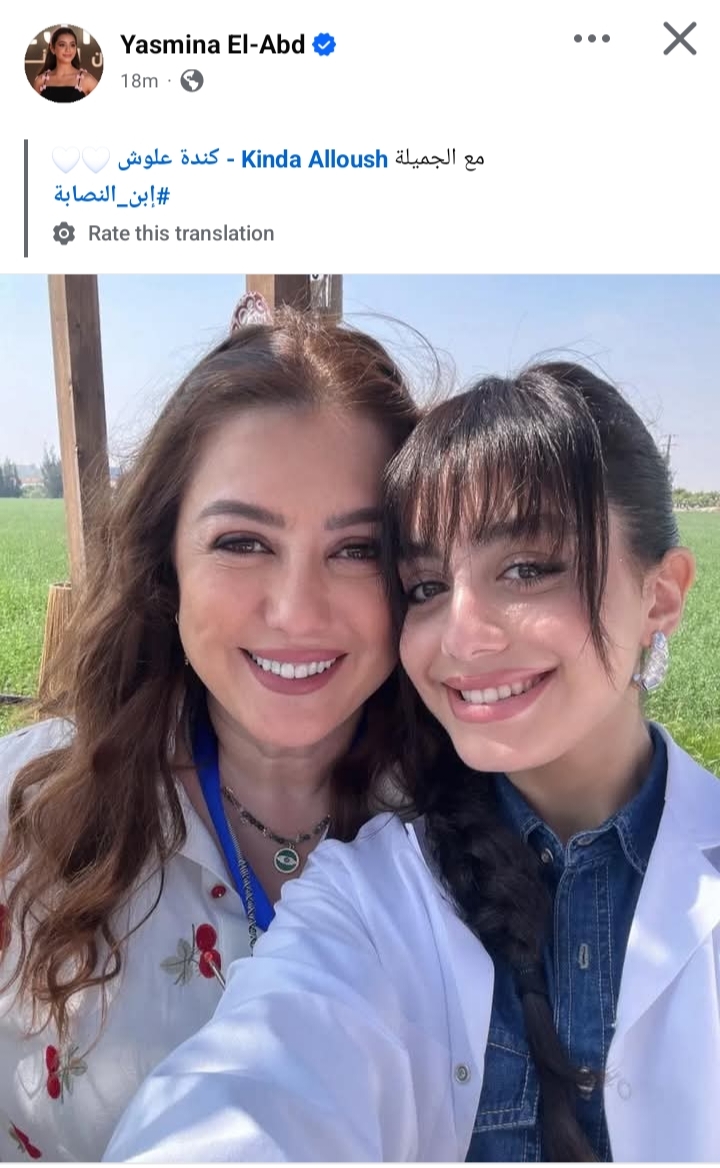
Task: Open Yasmina El-Abd's profile name link
Action: [212, 44]
